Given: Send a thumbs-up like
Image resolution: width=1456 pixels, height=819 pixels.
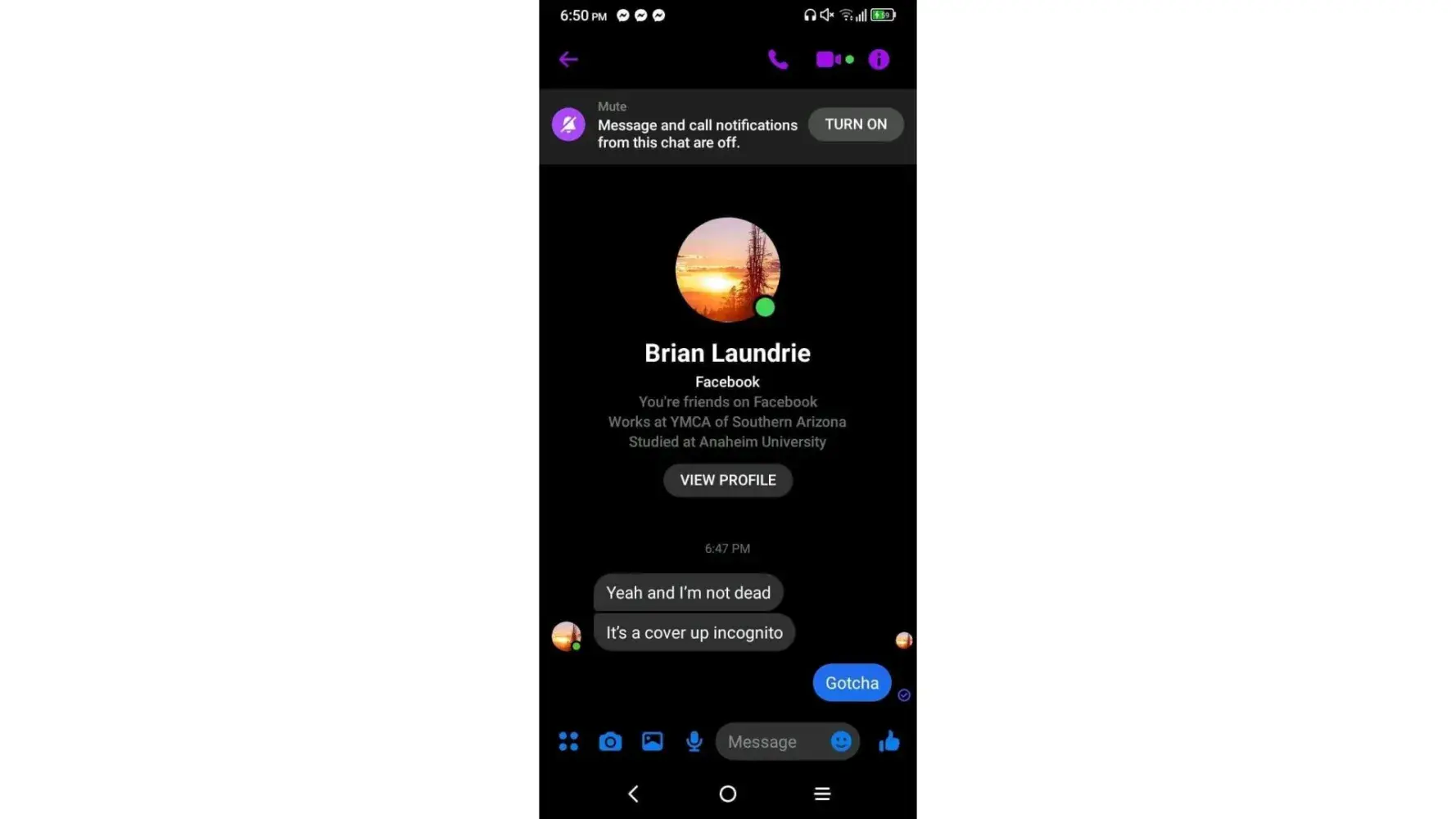Looking at the screenshot, I should click(x=889, y=741).
